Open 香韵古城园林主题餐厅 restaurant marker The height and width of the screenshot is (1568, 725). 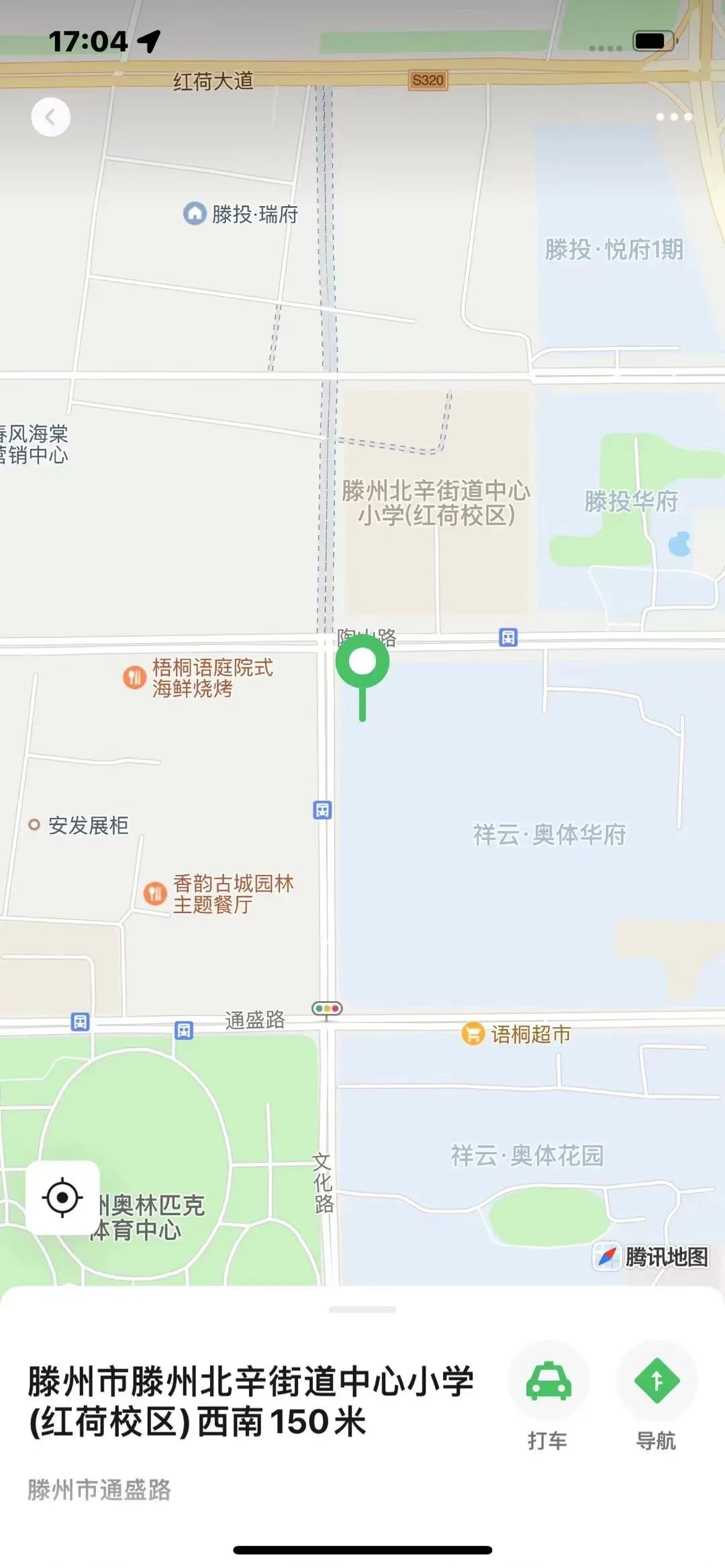coord(155,894)
